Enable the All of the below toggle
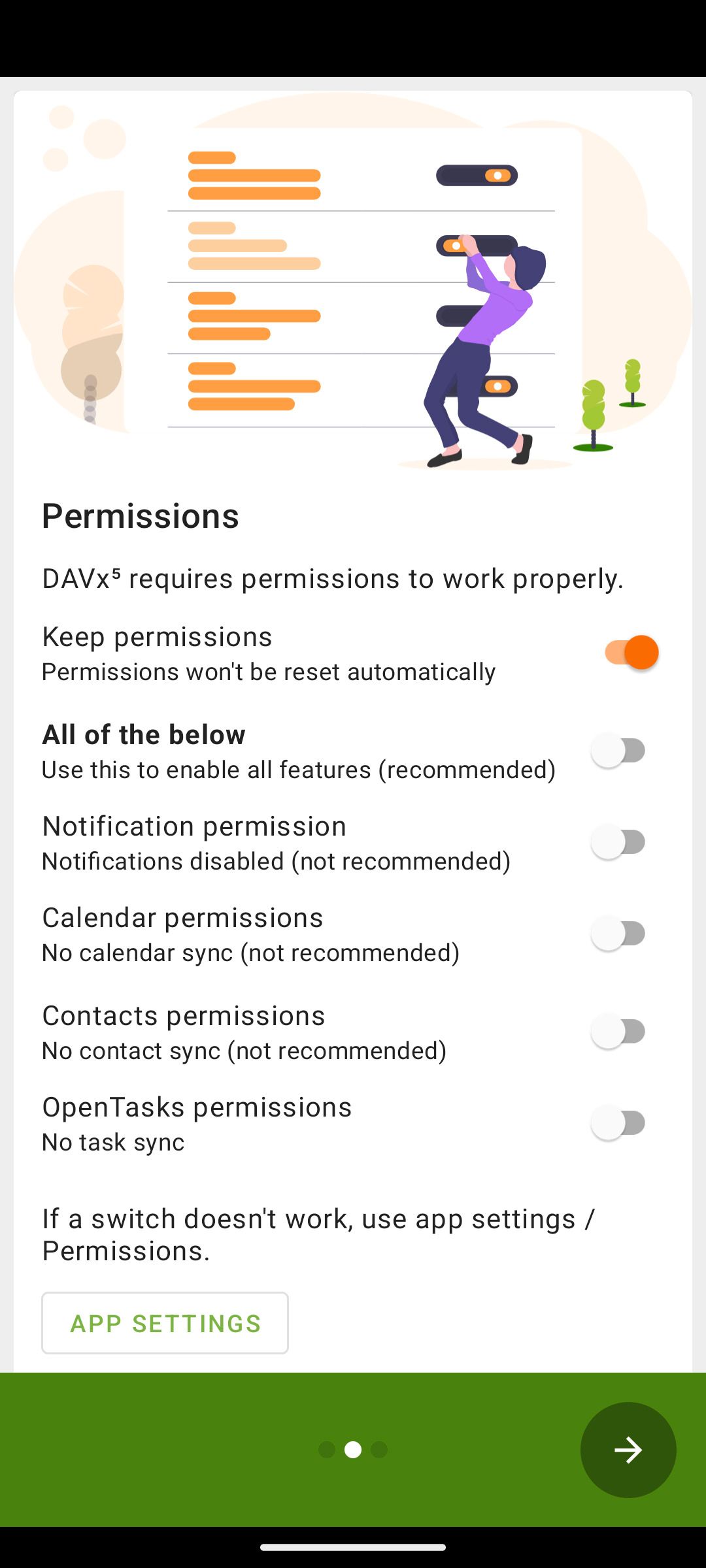The height and width of the screenshot is (1568, 706). pyautogui.click(x=617, y=750)
